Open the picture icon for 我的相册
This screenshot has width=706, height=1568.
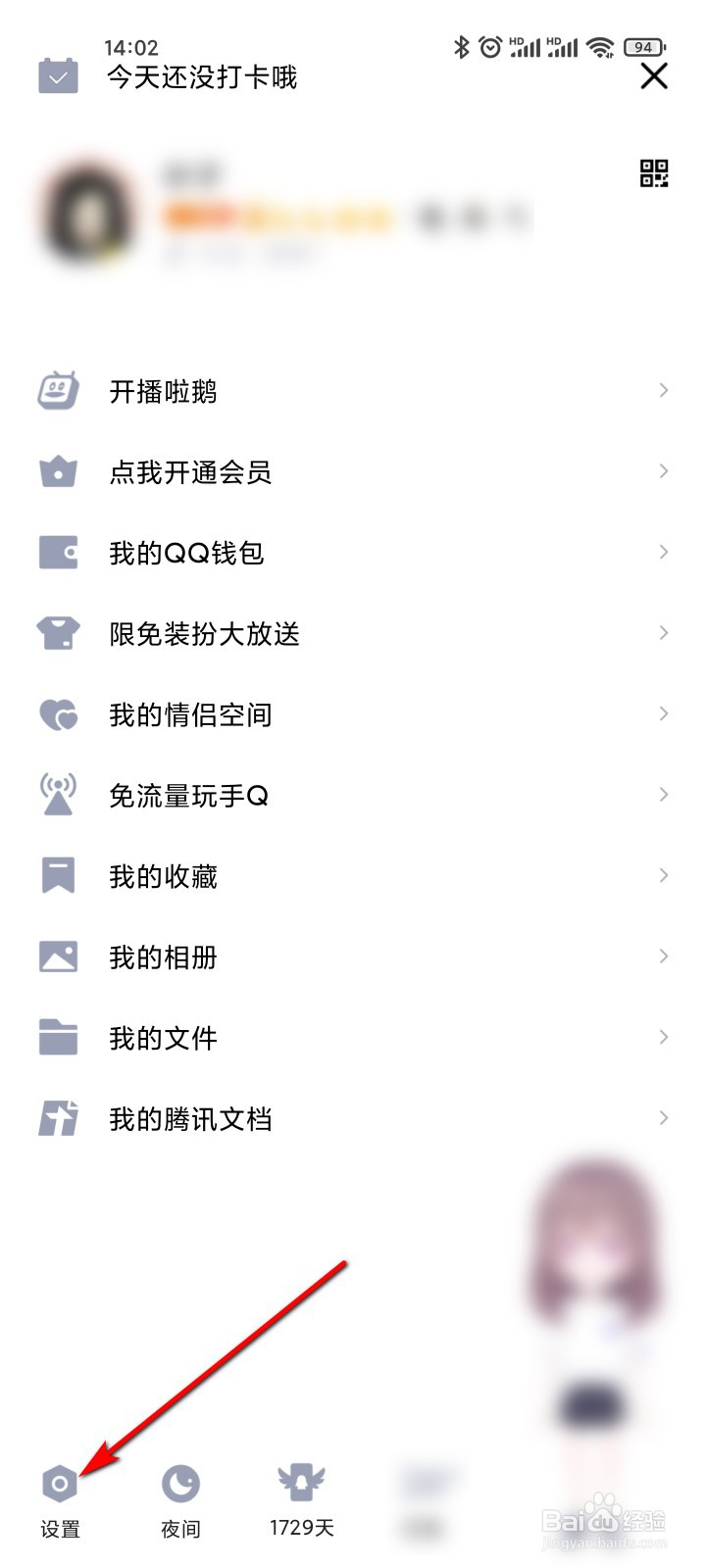[x=59, y=956]
